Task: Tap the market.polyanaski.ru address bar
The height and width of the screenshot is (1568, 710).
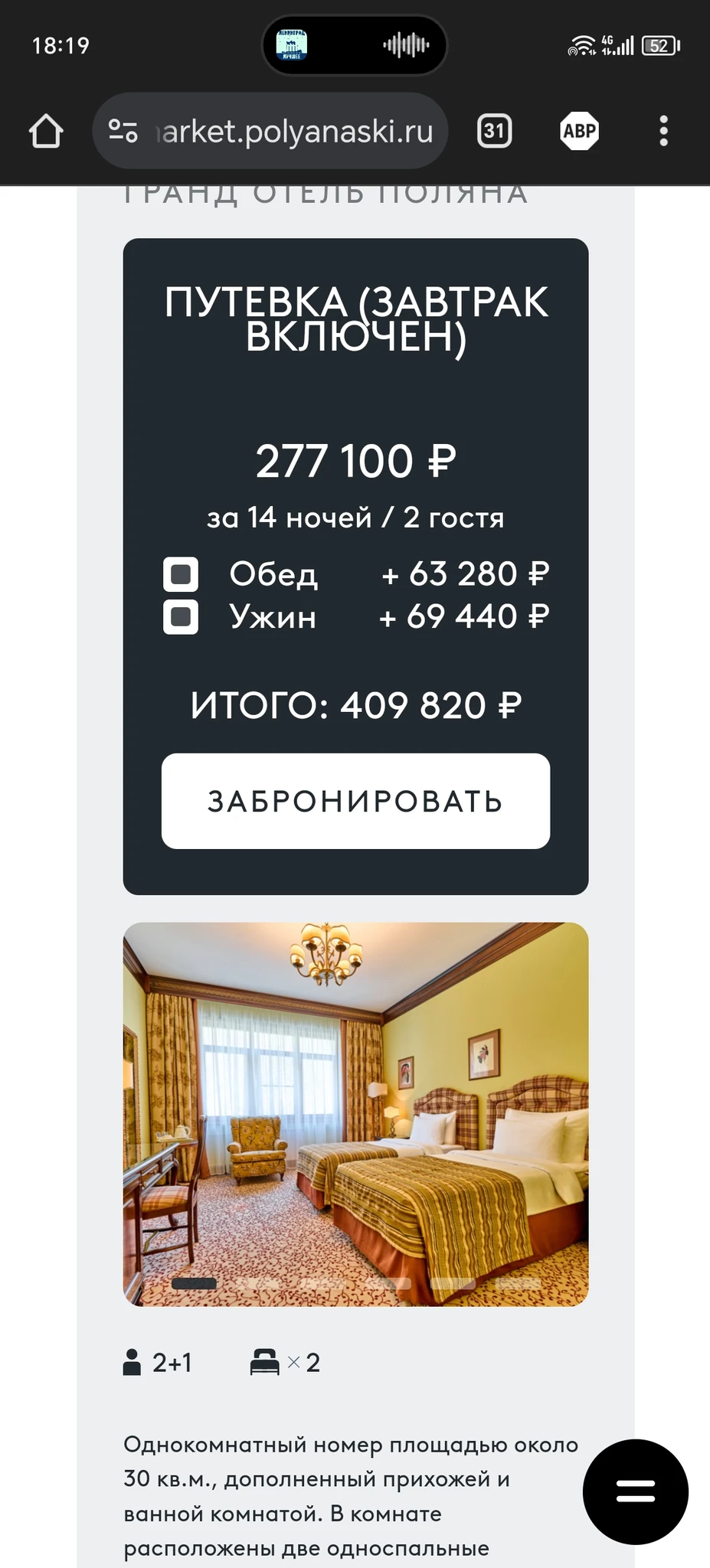Action: [x=295, y=132]
